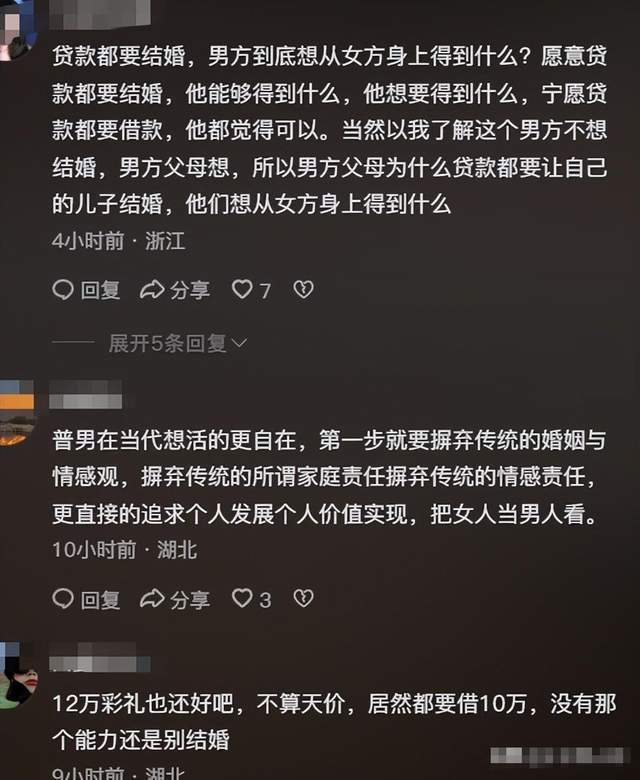Reply to the Zhejiang comment posted 4小时前

coord(86,290)
